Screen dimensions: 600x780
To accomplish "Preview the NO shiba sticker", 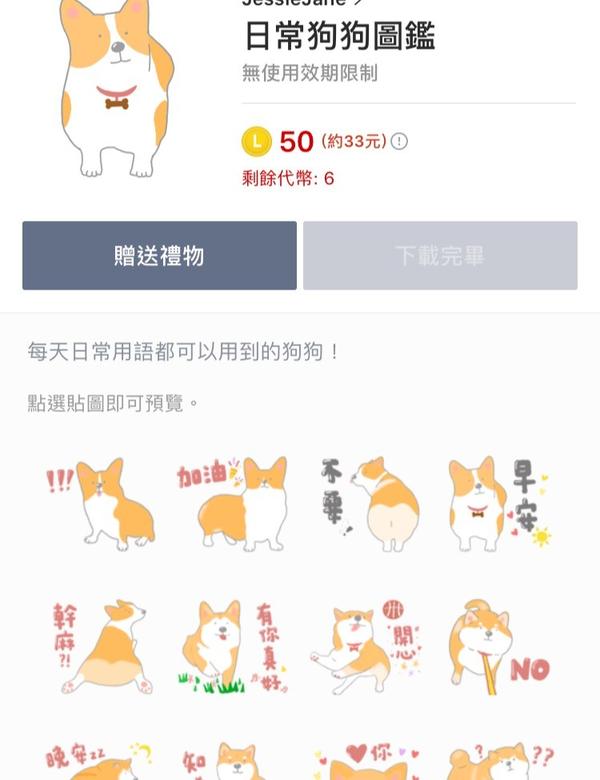I will coord(497,647).
